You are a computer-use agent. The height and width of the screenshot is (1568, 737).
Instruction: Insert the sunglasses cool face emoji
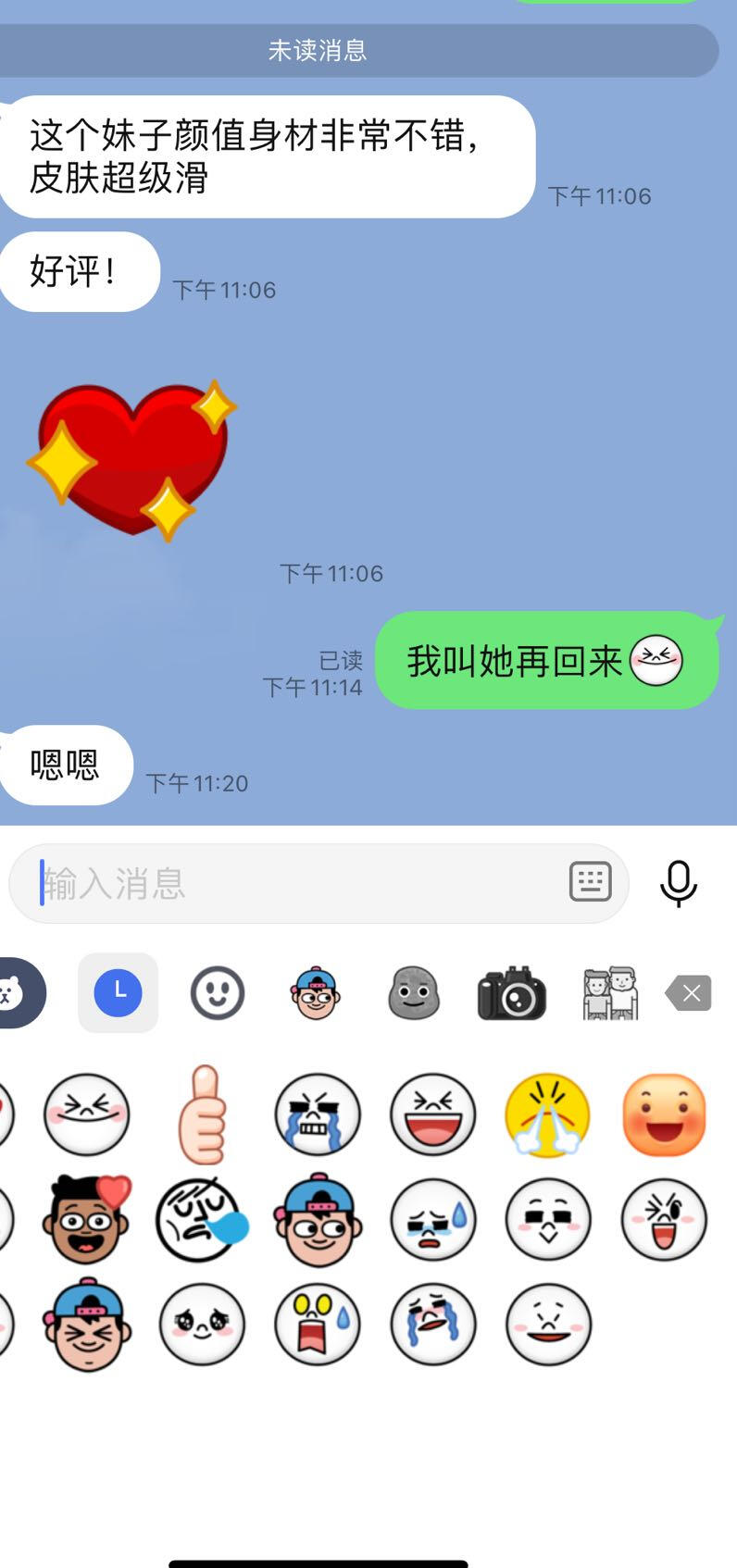(x=548, y=1219)
